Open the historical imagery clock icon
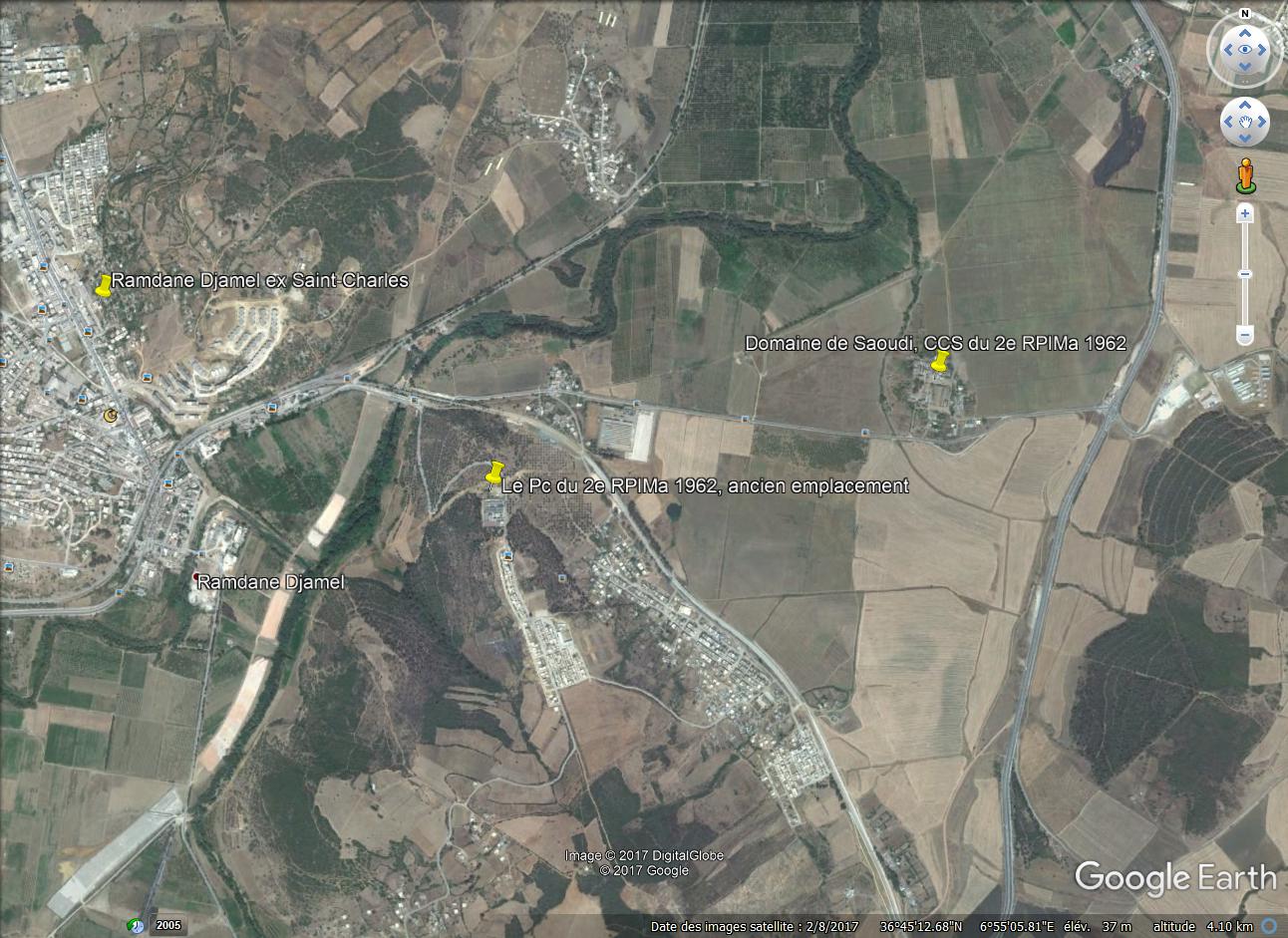Screen dimensions: 1288x938 click(136, 925)
